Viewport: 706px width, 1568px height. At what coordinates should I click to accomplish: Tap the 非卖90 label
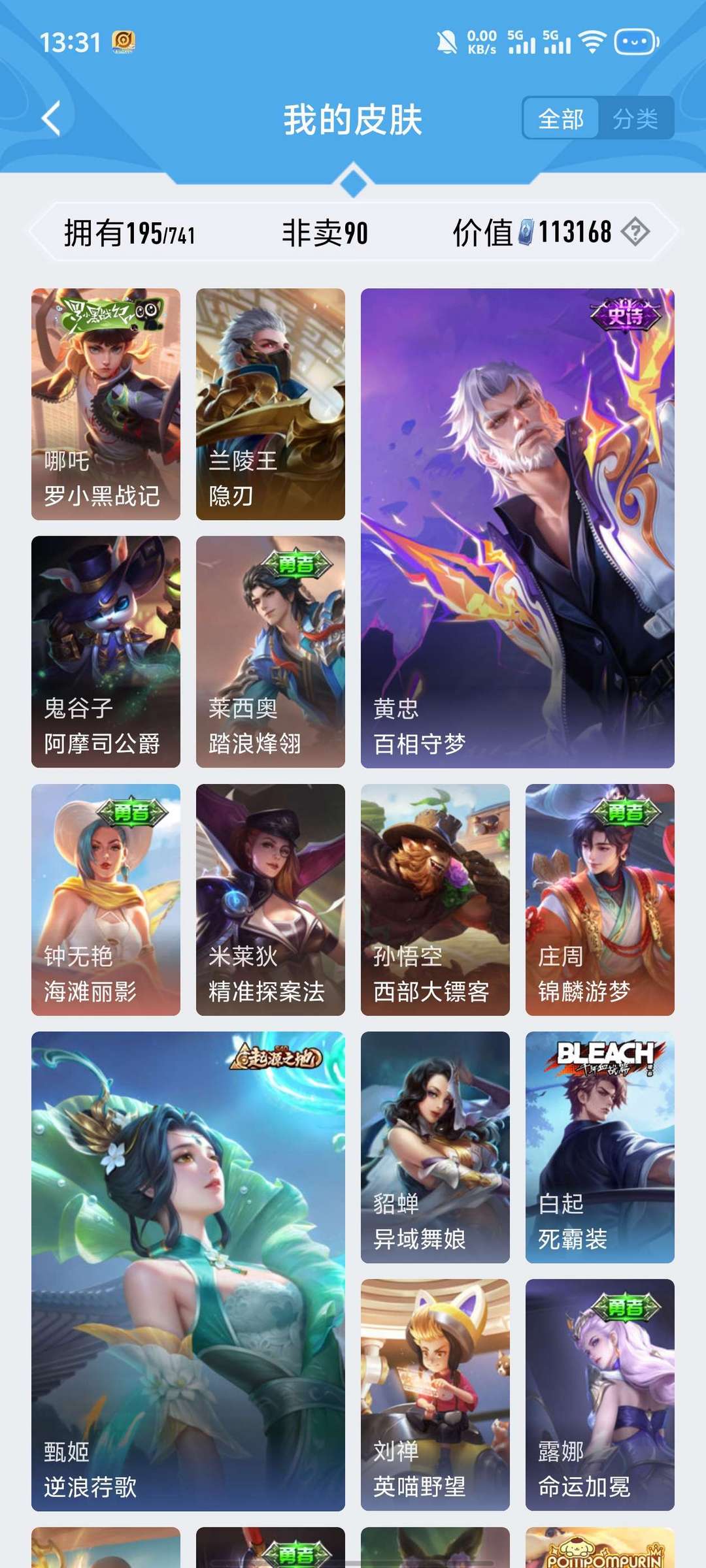(325, 233)
